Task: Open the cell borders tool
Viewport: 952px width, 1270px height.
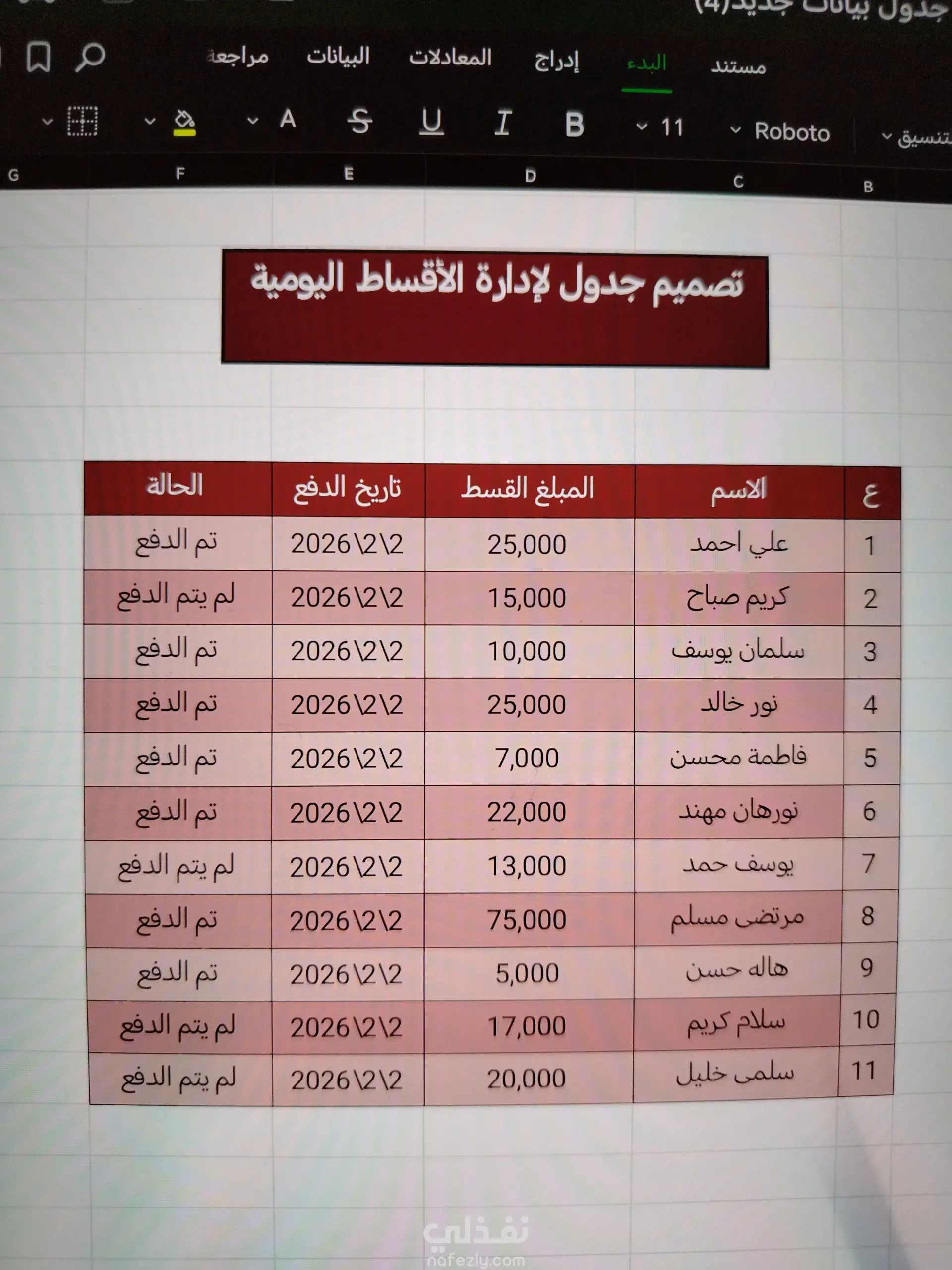Action: (x=83, y=121)
